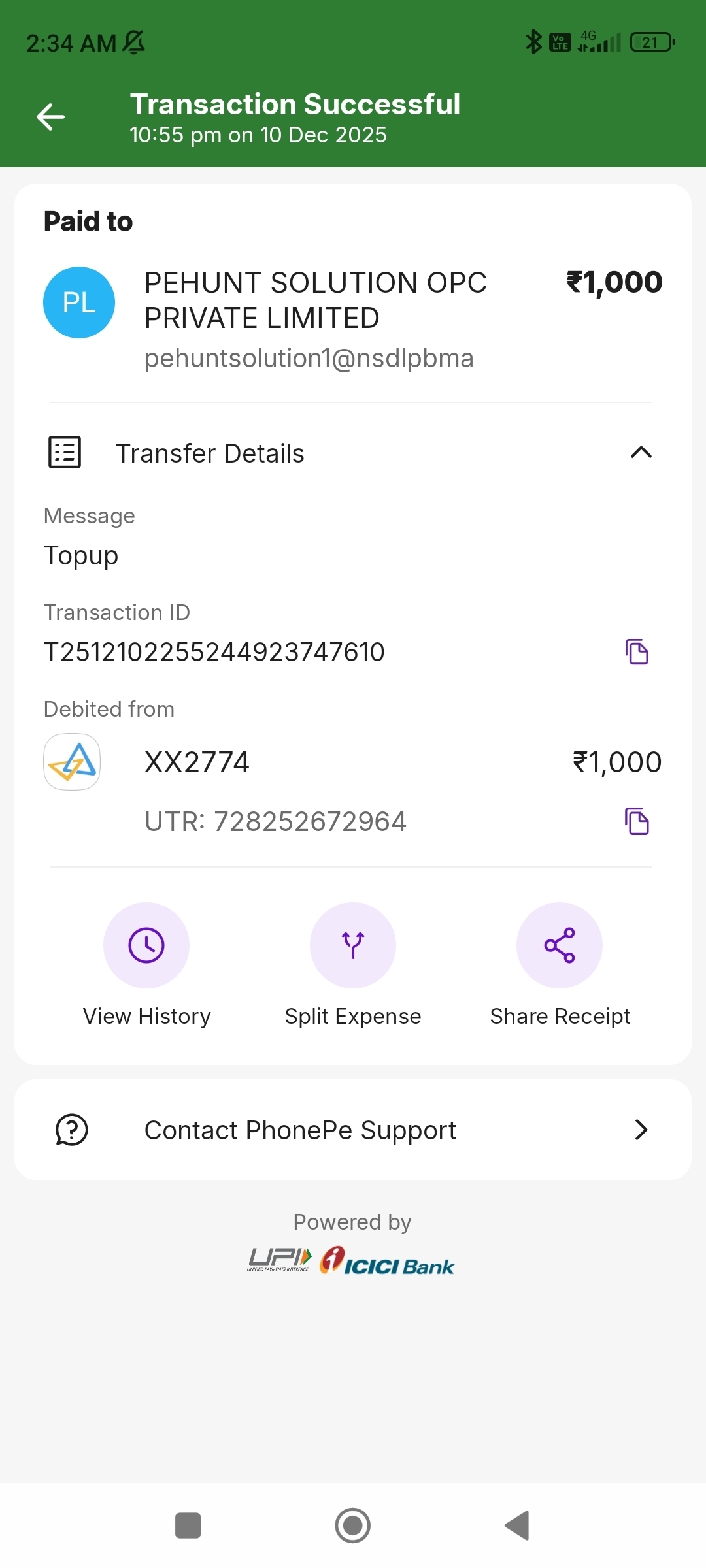This screenshot has width=706, height=1568.
Task: Tap Split Expense
Action: 353,945
